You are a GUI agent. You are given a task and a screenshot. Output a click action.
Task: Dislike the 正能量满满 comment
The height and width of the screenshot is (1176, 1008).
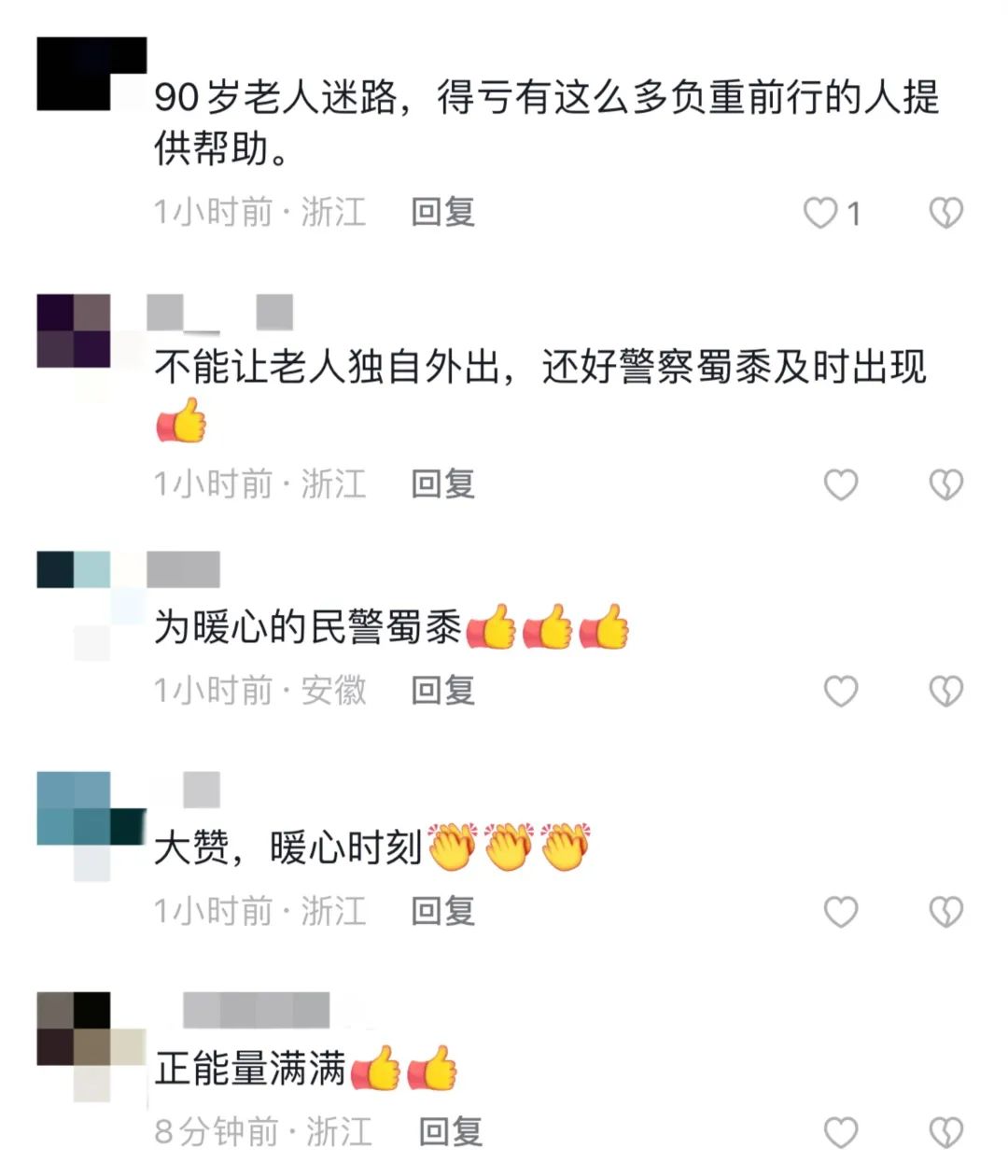click(945, 1132)
